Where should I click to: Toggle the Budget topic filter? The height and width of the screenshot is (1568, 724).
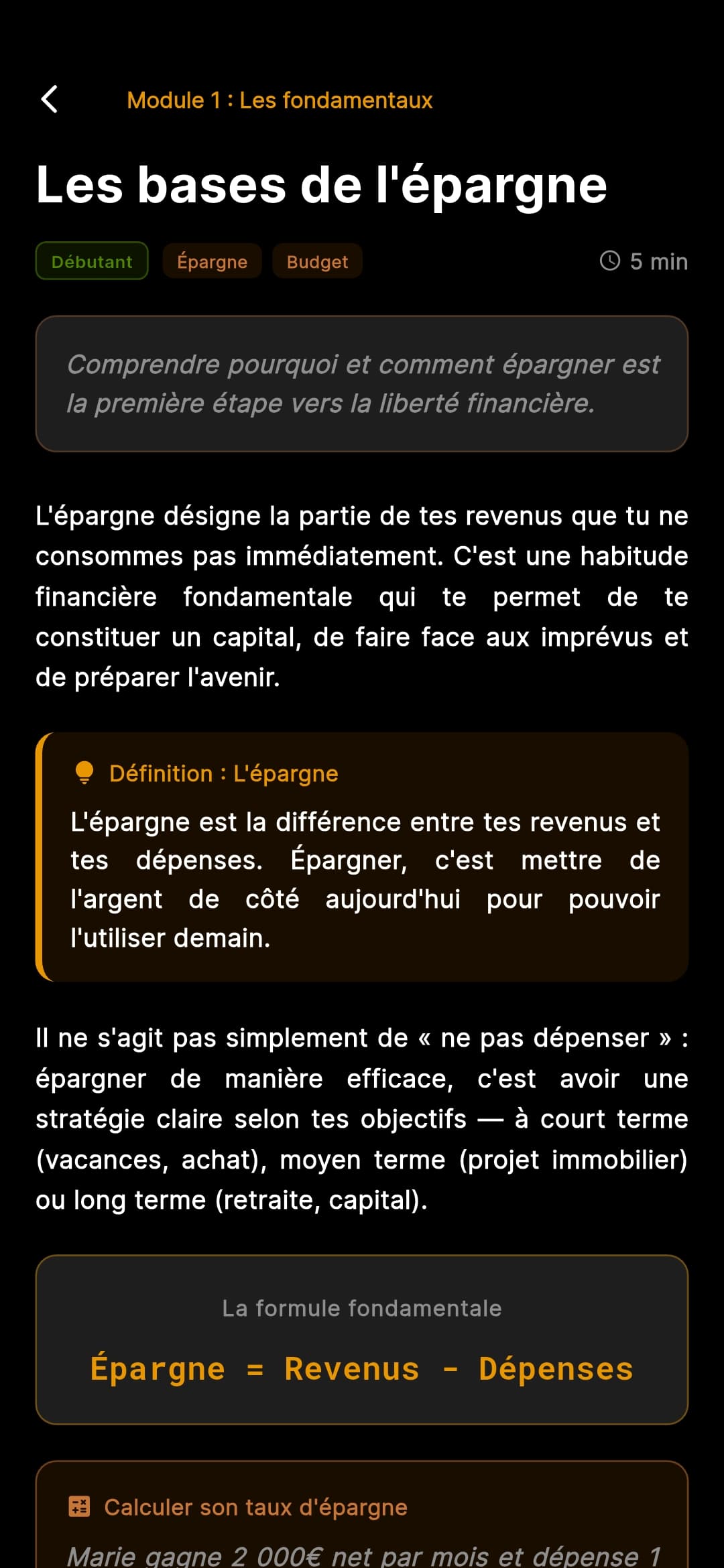click(x=317, y=261)
